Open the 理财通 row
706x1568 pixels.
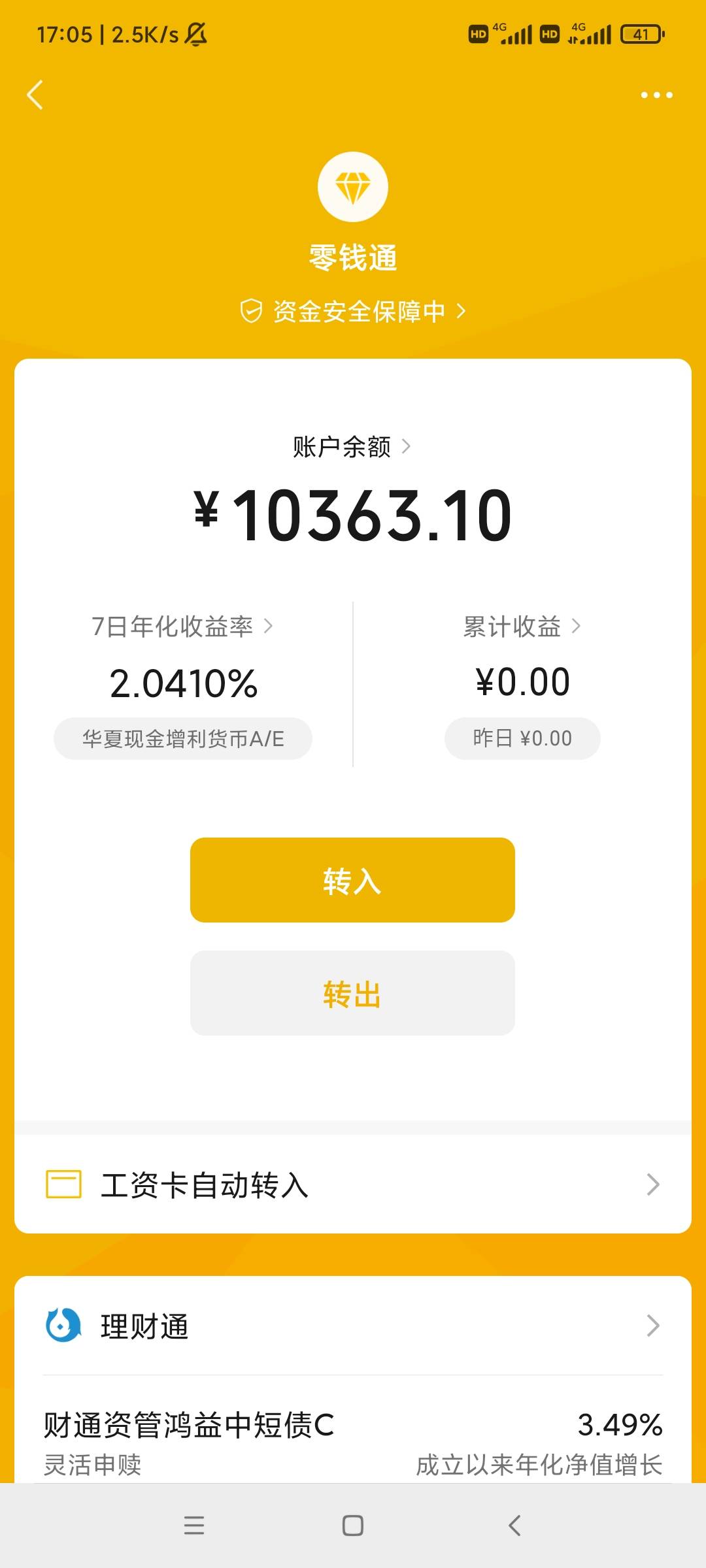[x=353, y=1326]
